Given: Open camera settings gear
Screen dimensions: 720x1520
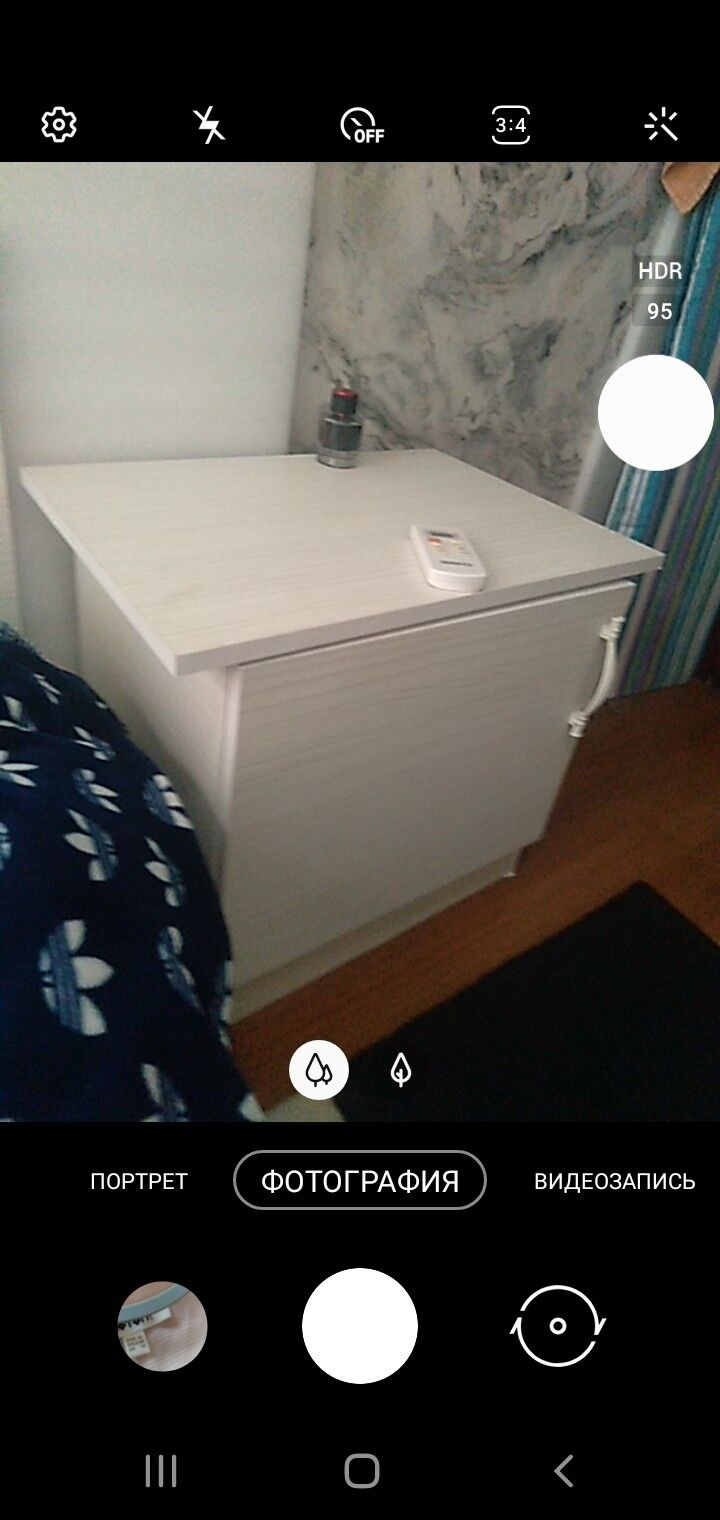Looking at the screenshot, I should pos(59,125).
